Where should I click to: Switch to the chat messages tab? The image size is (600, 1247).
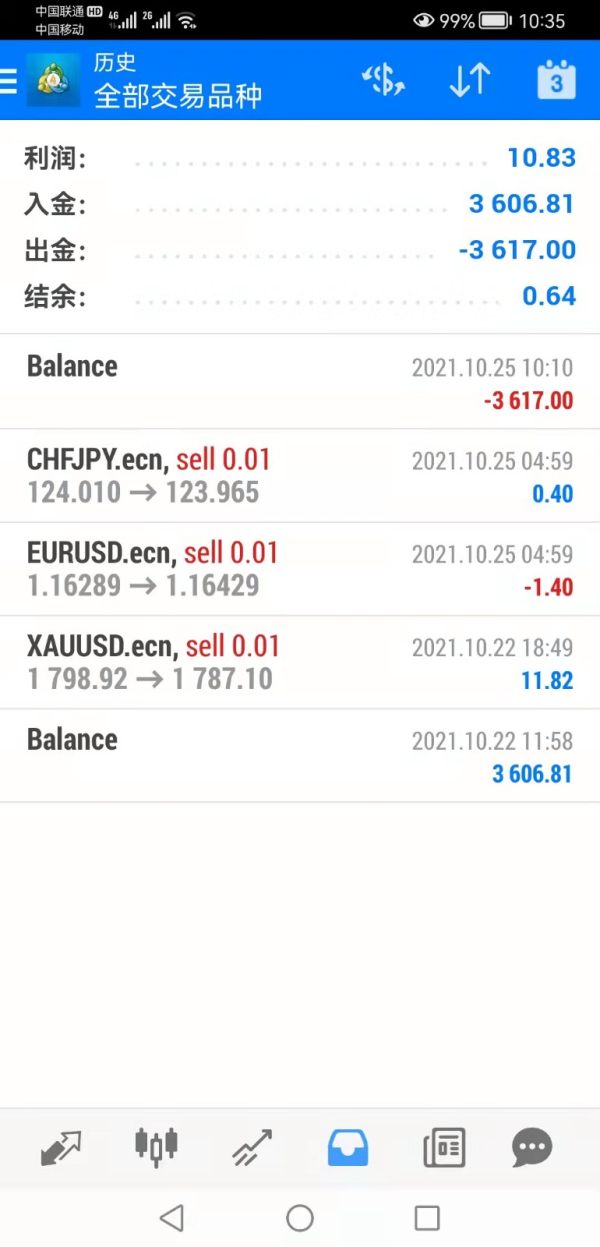(532, 1147)
